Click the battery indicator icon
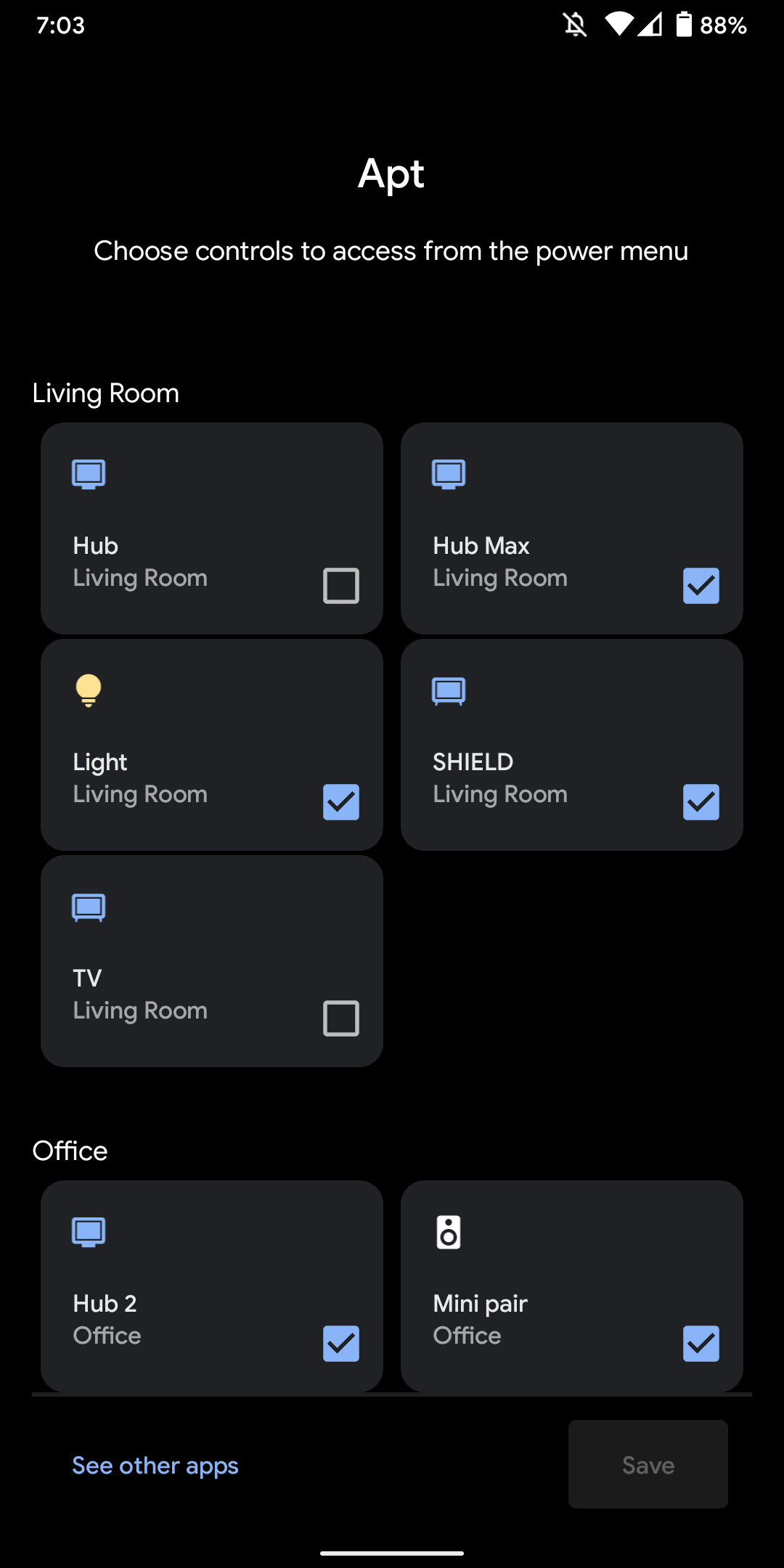 [x=683, y=25]
